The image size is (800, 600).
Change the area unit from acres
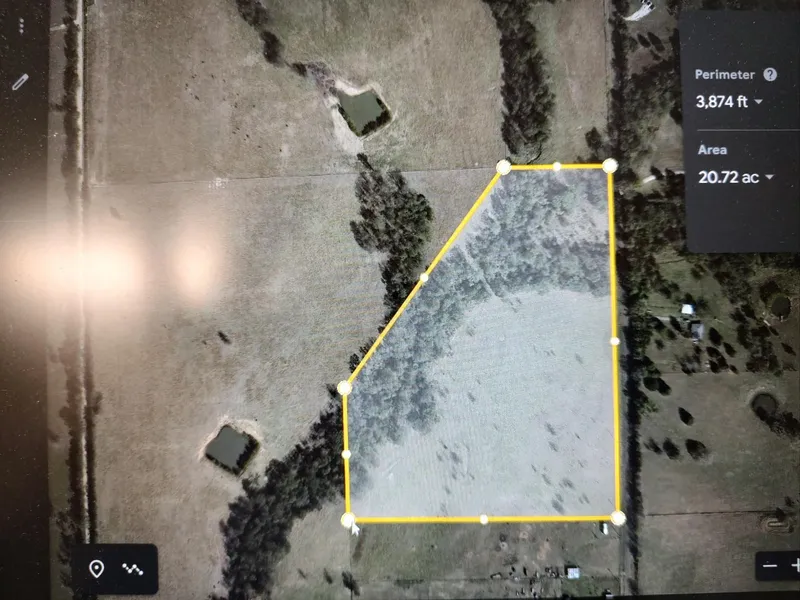pyautogui.click(x=767, y=178)
